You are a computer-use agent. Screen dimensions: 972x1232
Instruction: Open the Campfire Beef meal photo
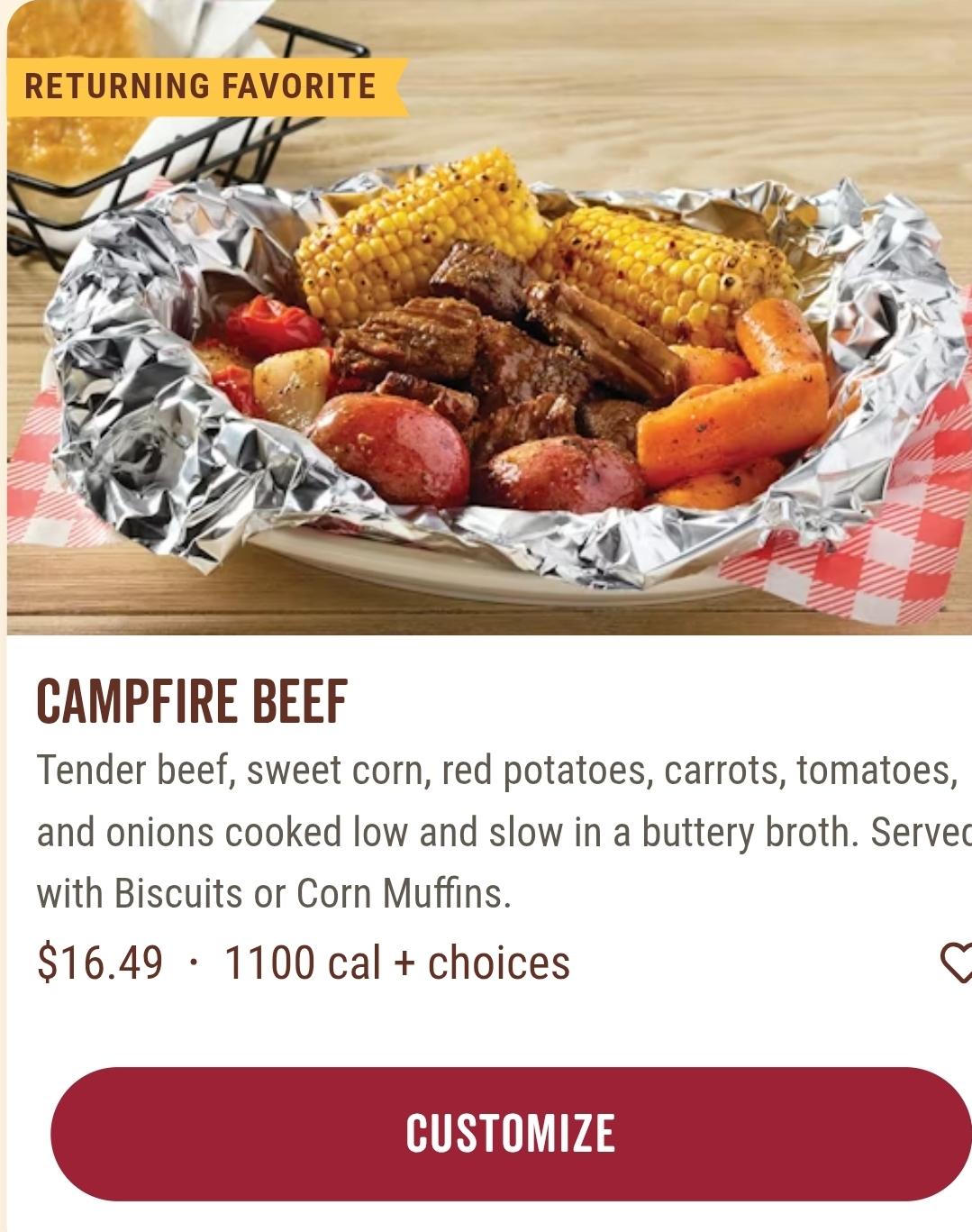coord(490,360)
